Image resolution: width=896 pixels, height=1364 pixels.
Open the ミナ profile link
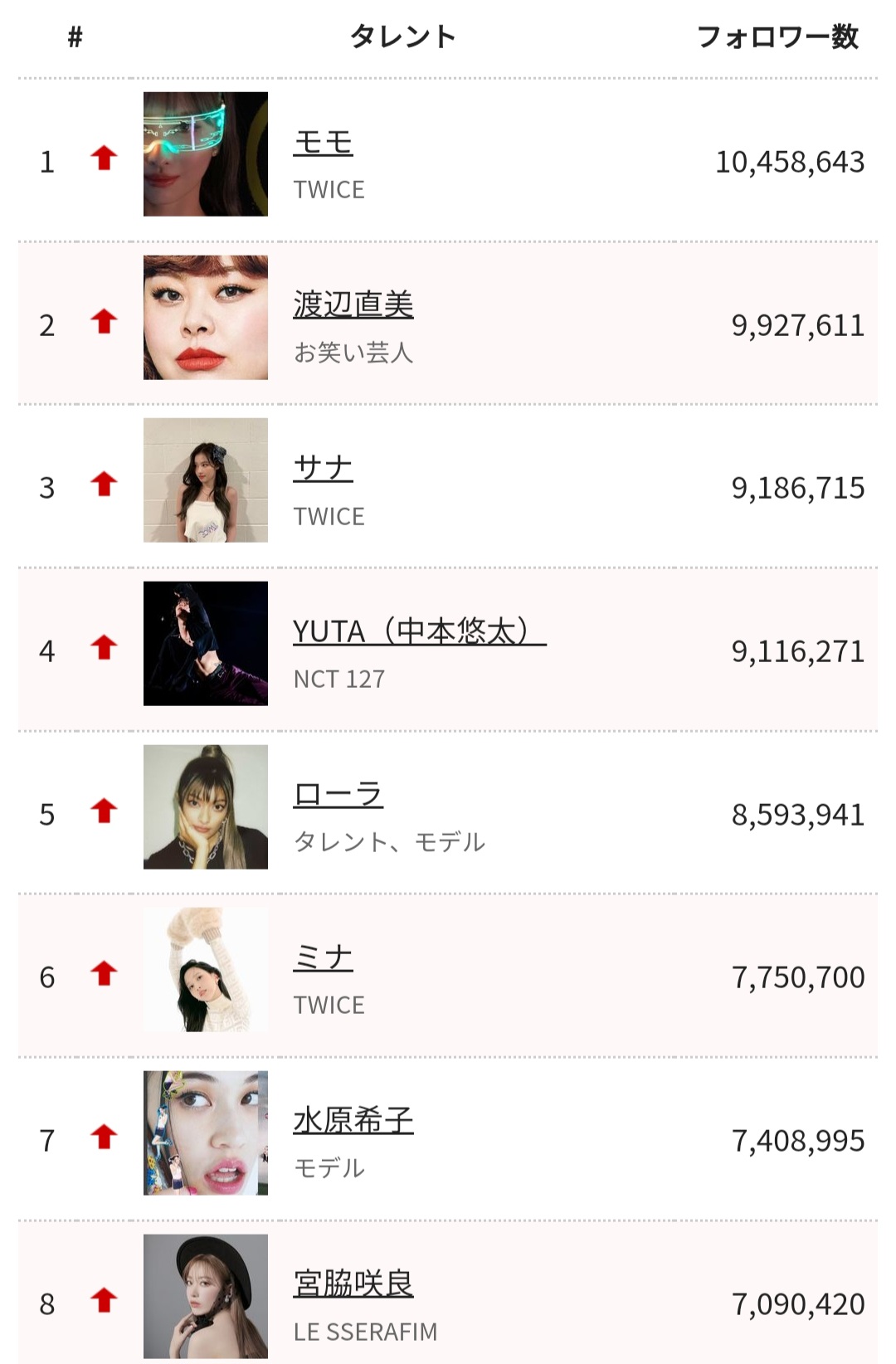click(x=323, y=958)
